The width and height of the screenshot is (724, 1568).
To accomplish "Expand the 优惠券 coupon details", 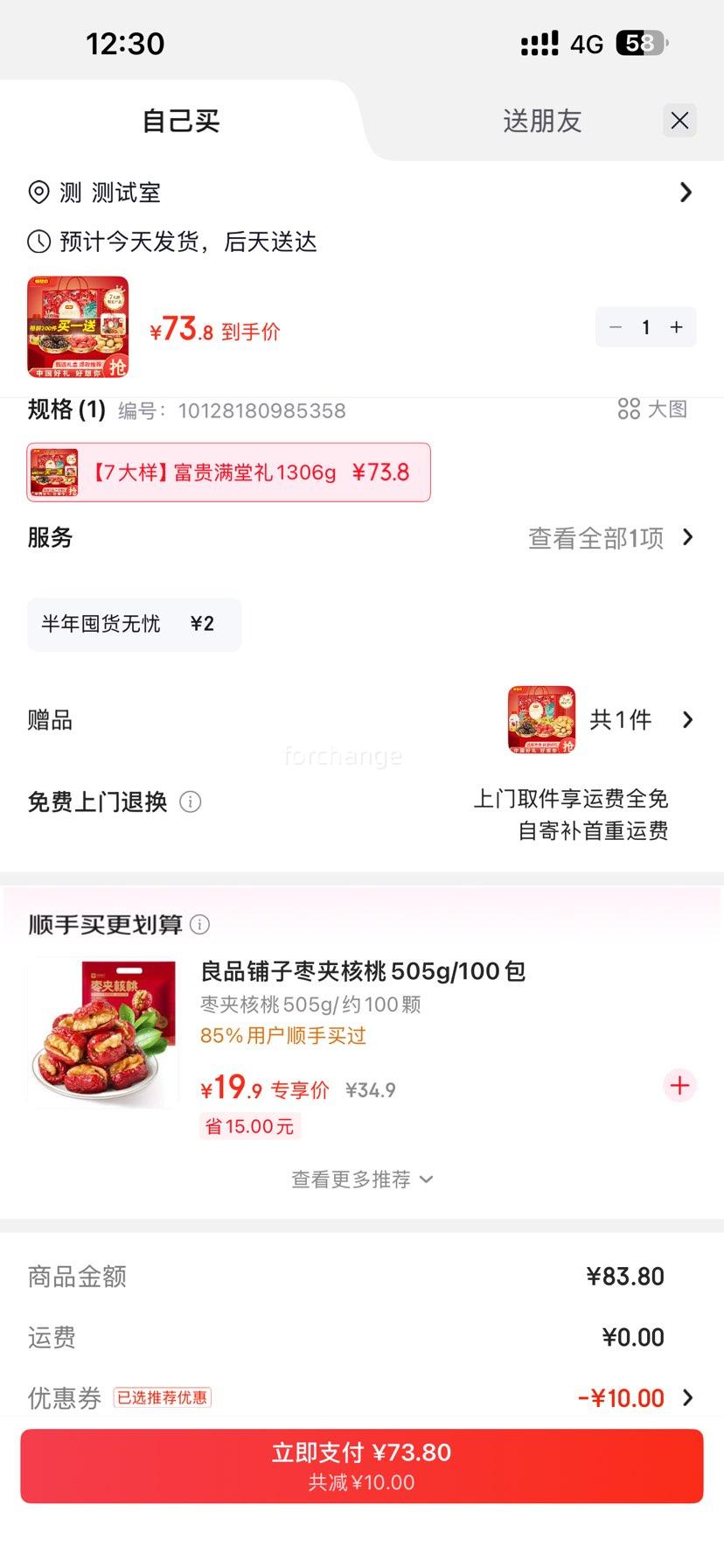I will (689, 1397).
